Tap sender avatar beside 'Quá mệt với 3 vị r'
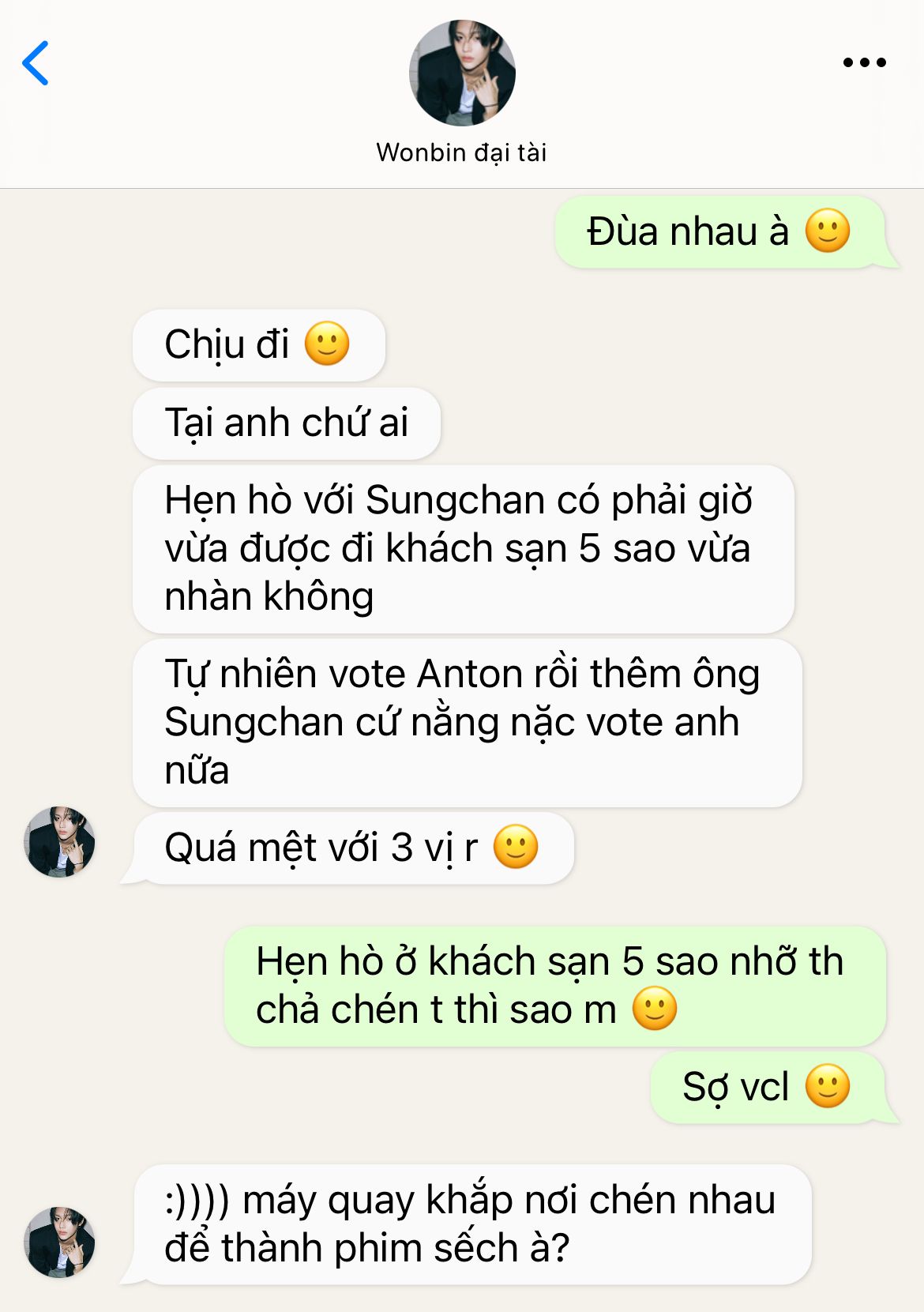 60,842
